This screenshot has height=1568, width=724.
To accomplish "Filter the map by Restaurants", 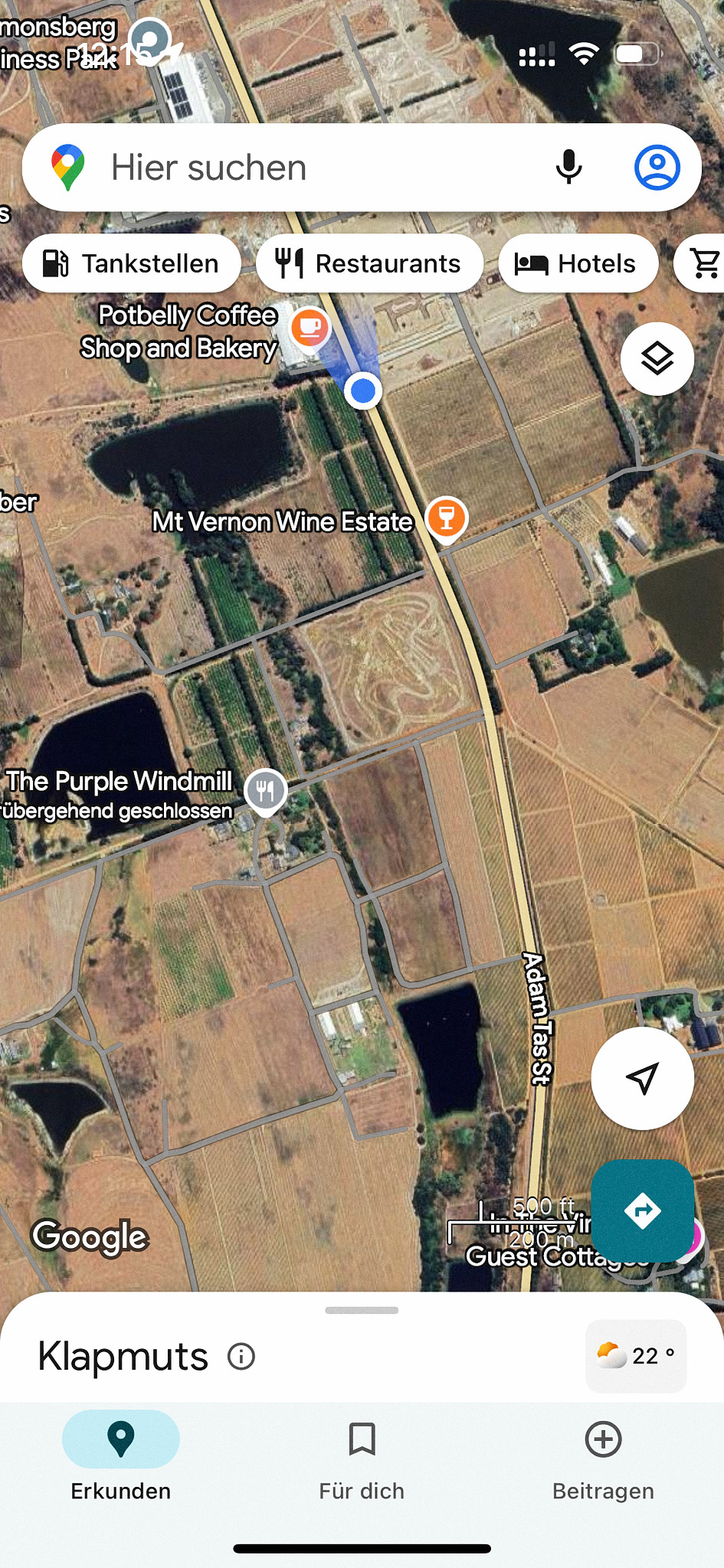I will click(369, 263).
